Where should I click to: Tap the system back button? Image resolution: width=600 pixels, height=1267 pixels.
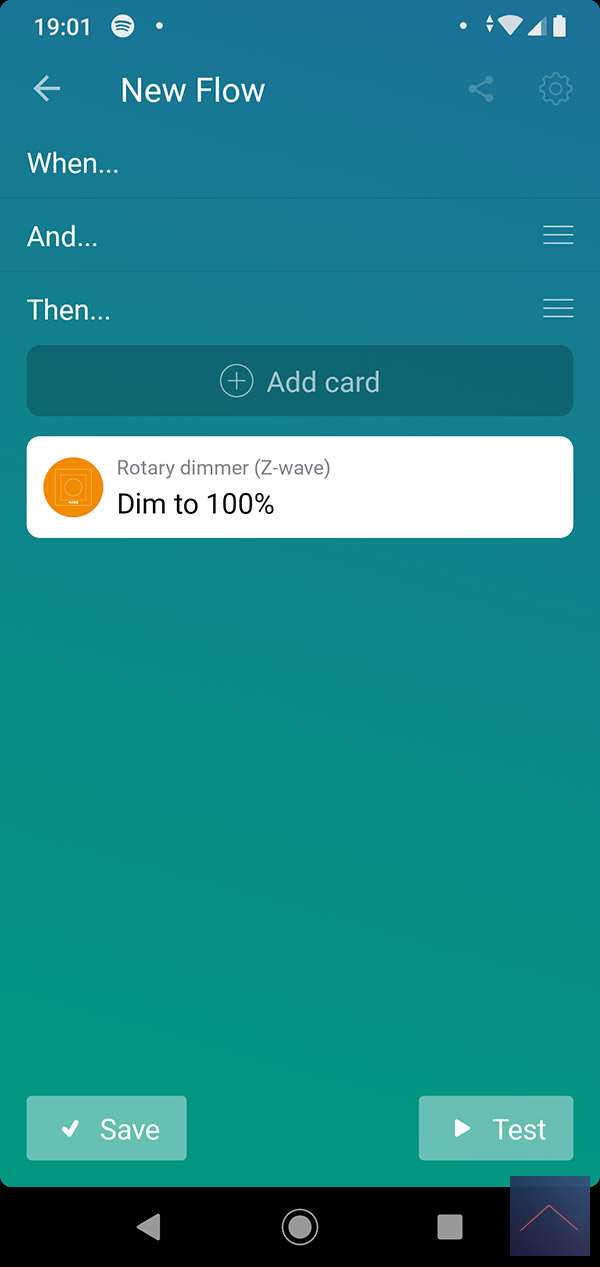pos(148,1226)
